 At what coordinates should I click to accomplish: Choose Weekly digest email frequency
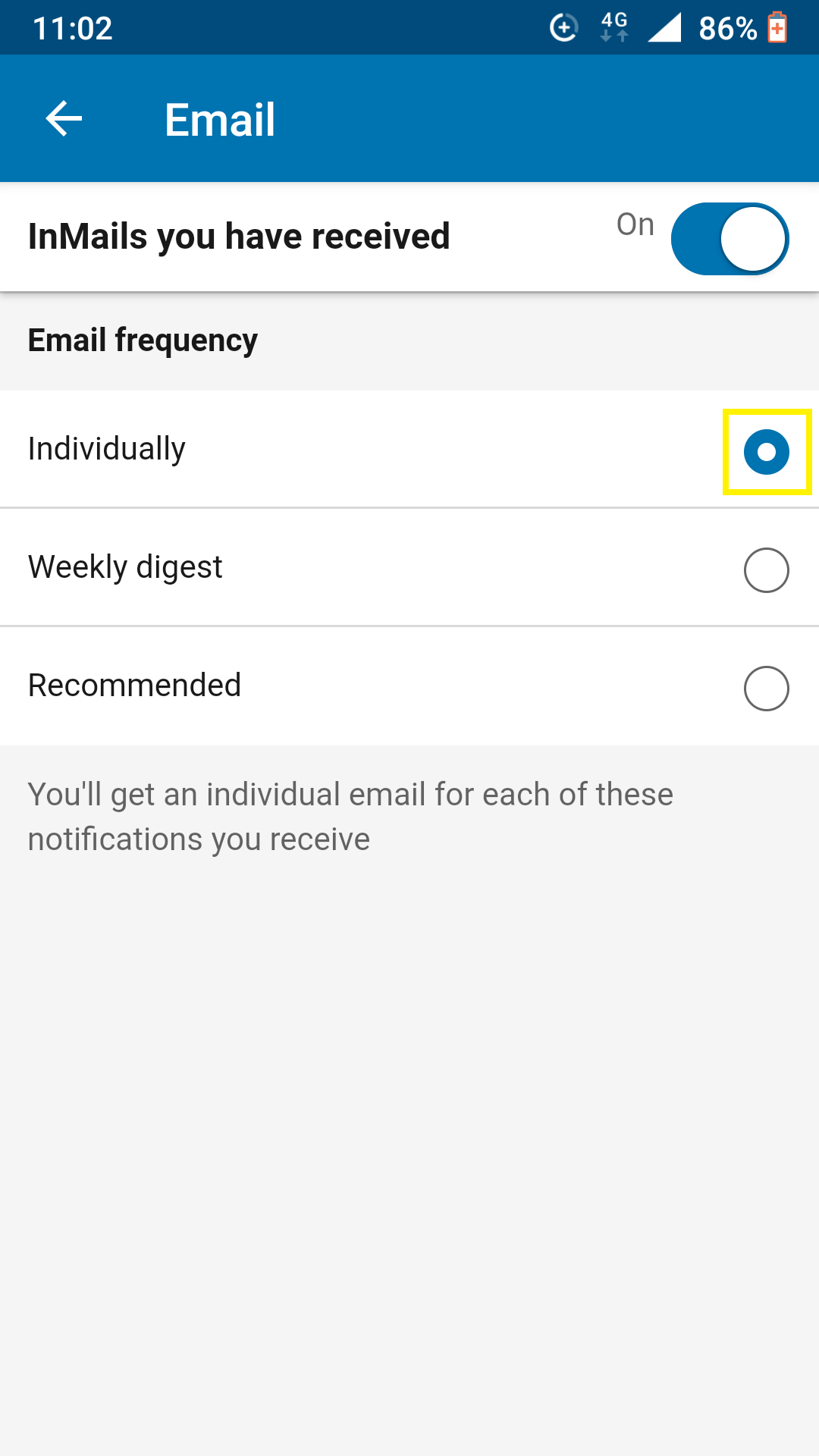point(766,570)
